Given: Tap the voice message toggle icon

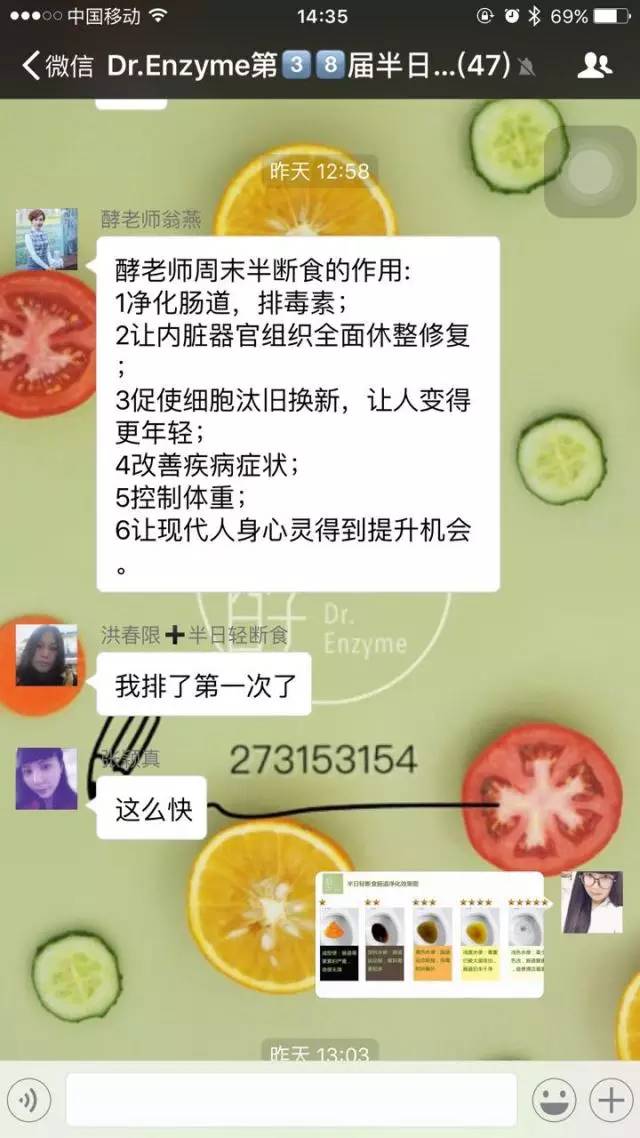Looking at the screenshot, I should (x=34, y=1102).
